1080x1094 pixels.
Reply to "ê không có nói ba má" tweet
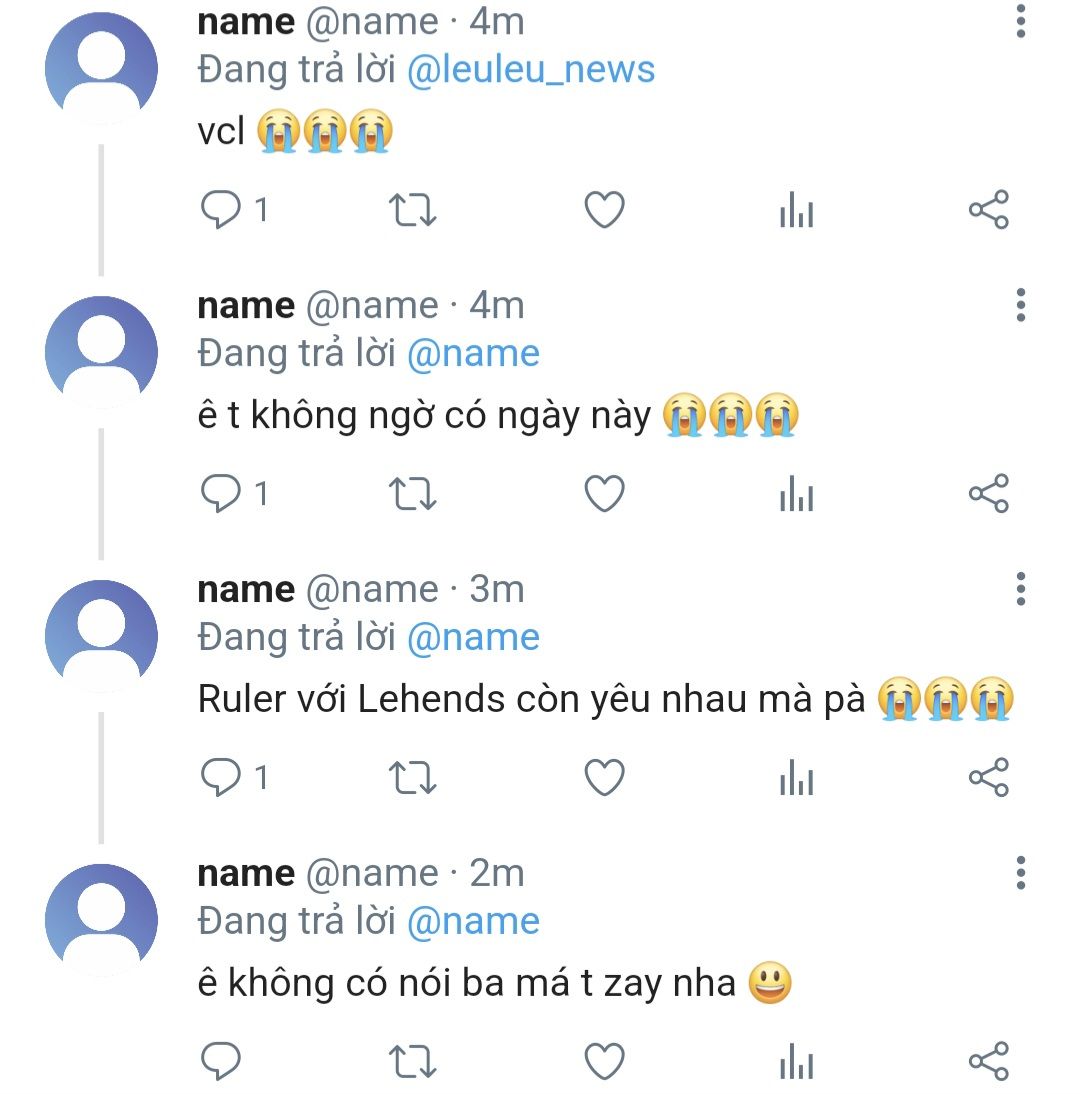pyautogui.click(x=221, y=1062)
